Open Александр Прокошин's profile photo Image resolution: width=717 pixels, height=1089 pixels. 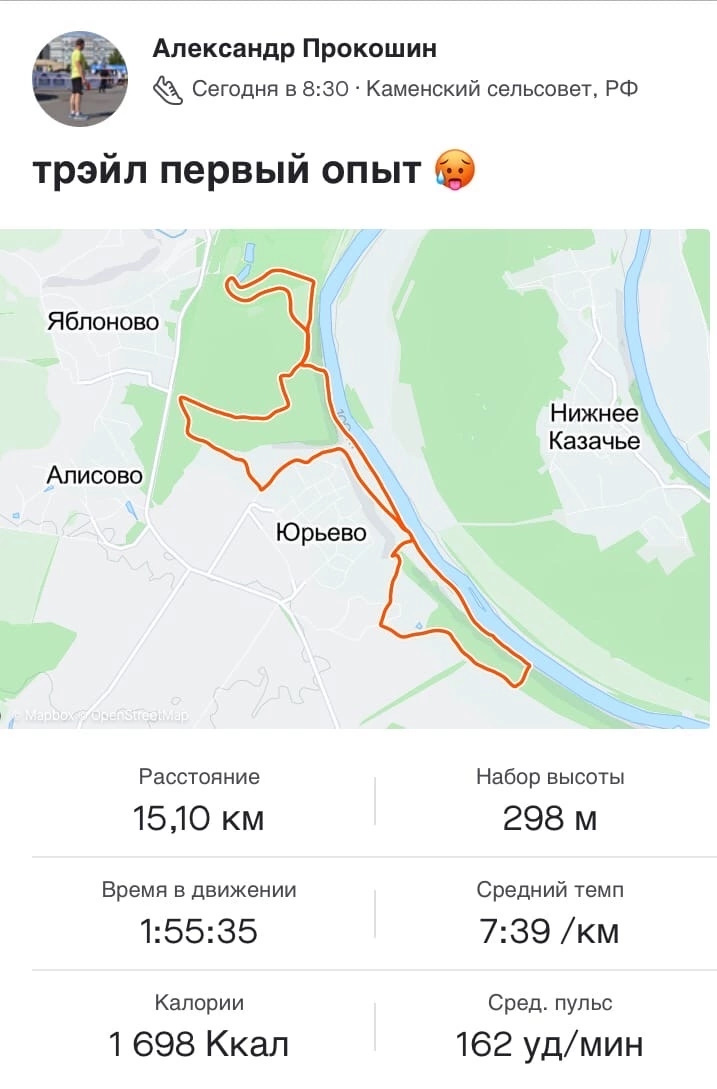80,78
